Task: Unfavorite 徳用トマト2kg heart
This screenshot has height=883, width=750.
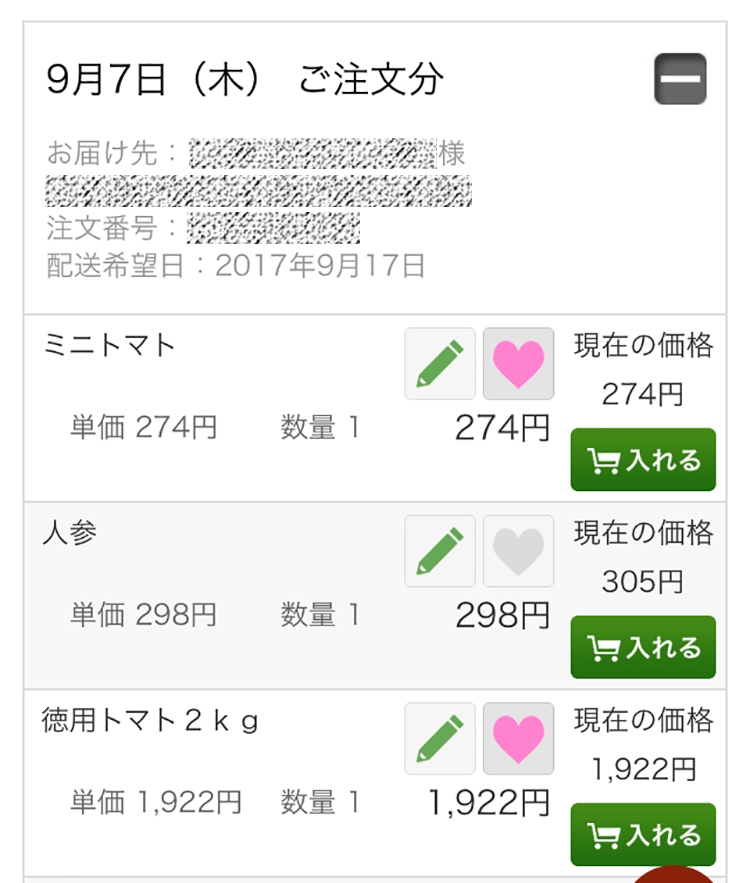Action: 518,738
